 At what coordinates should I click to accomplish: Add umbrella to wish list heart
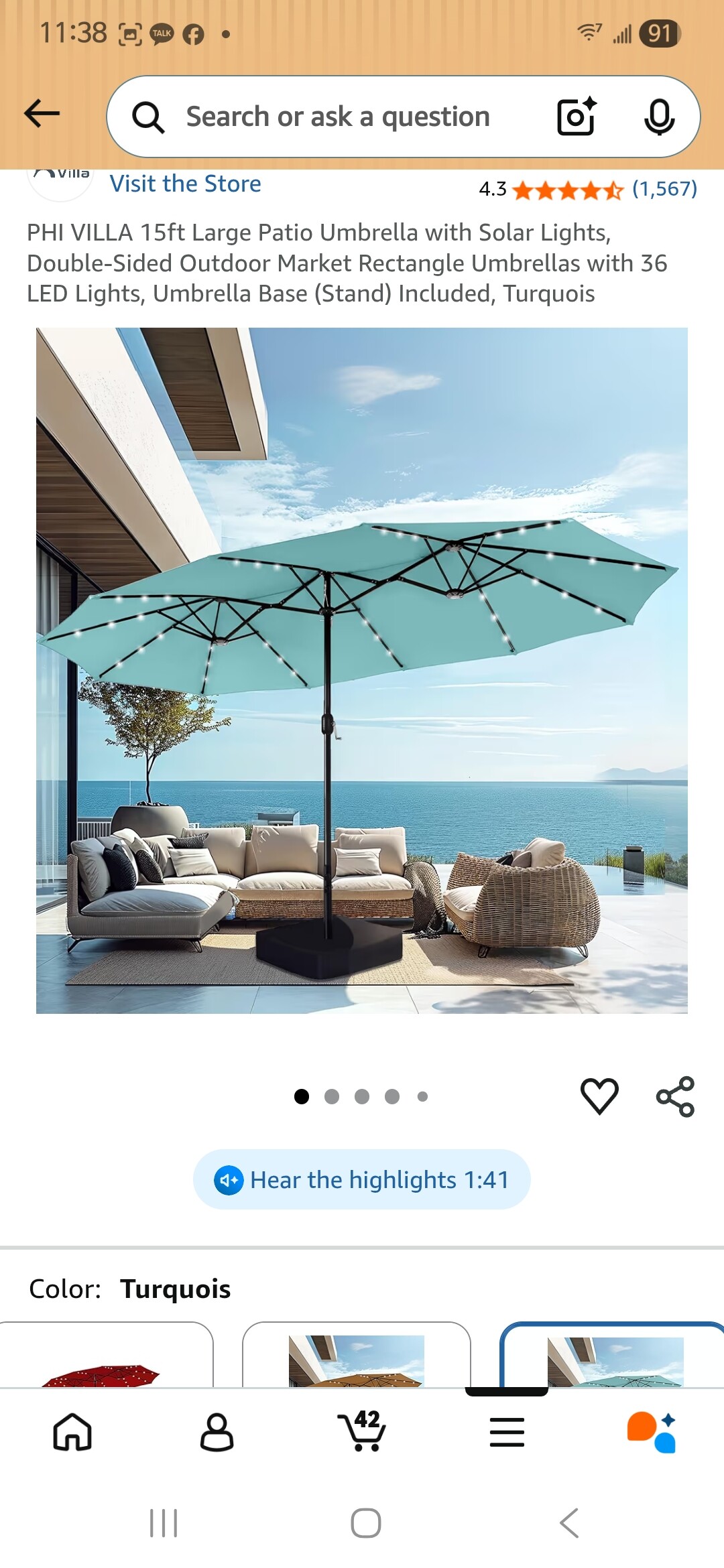click(x=599, y=1096)
